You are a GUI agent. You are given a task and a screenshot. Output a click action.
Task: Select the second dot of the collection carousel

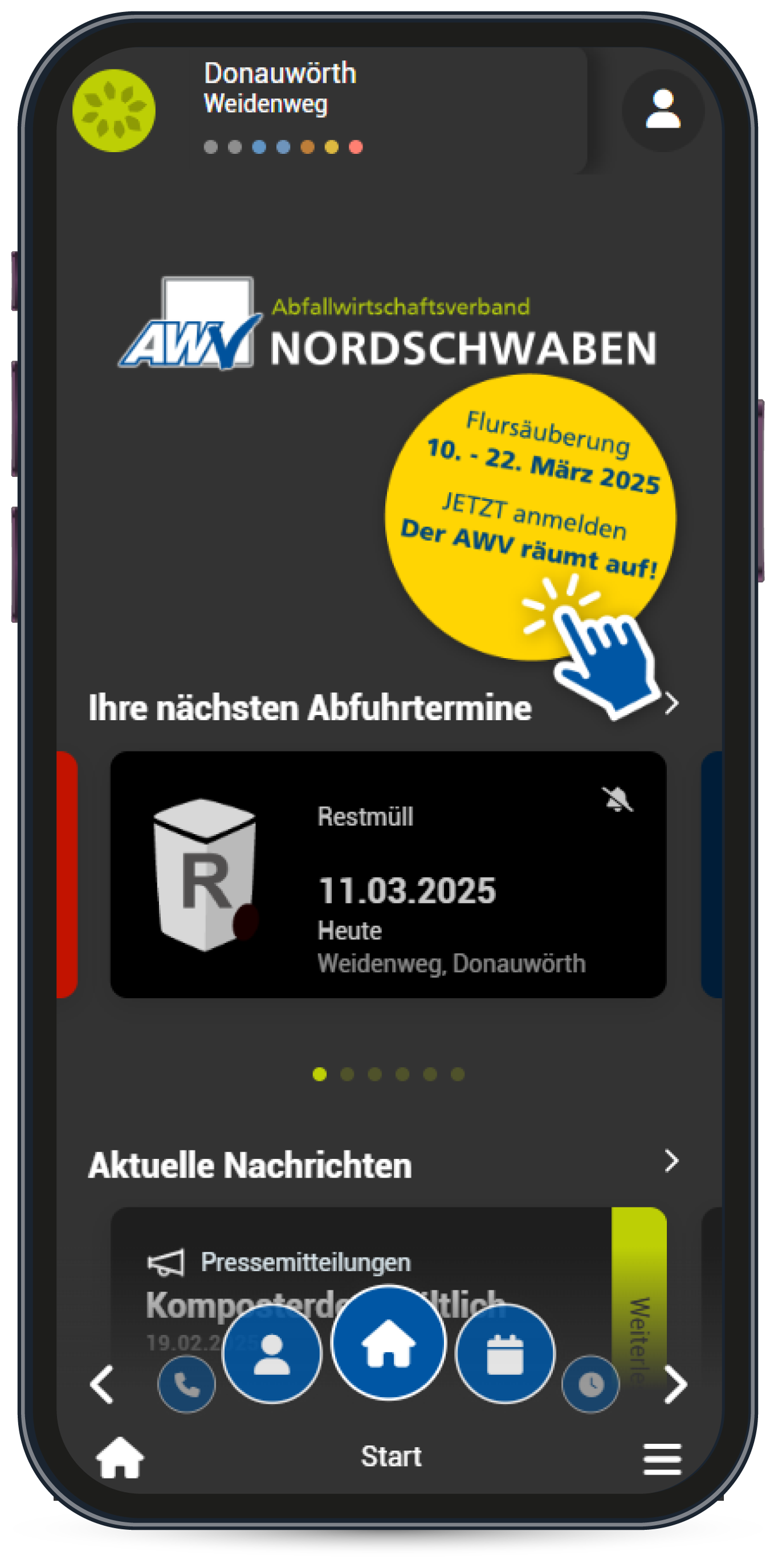click(x=347, y=1074)
